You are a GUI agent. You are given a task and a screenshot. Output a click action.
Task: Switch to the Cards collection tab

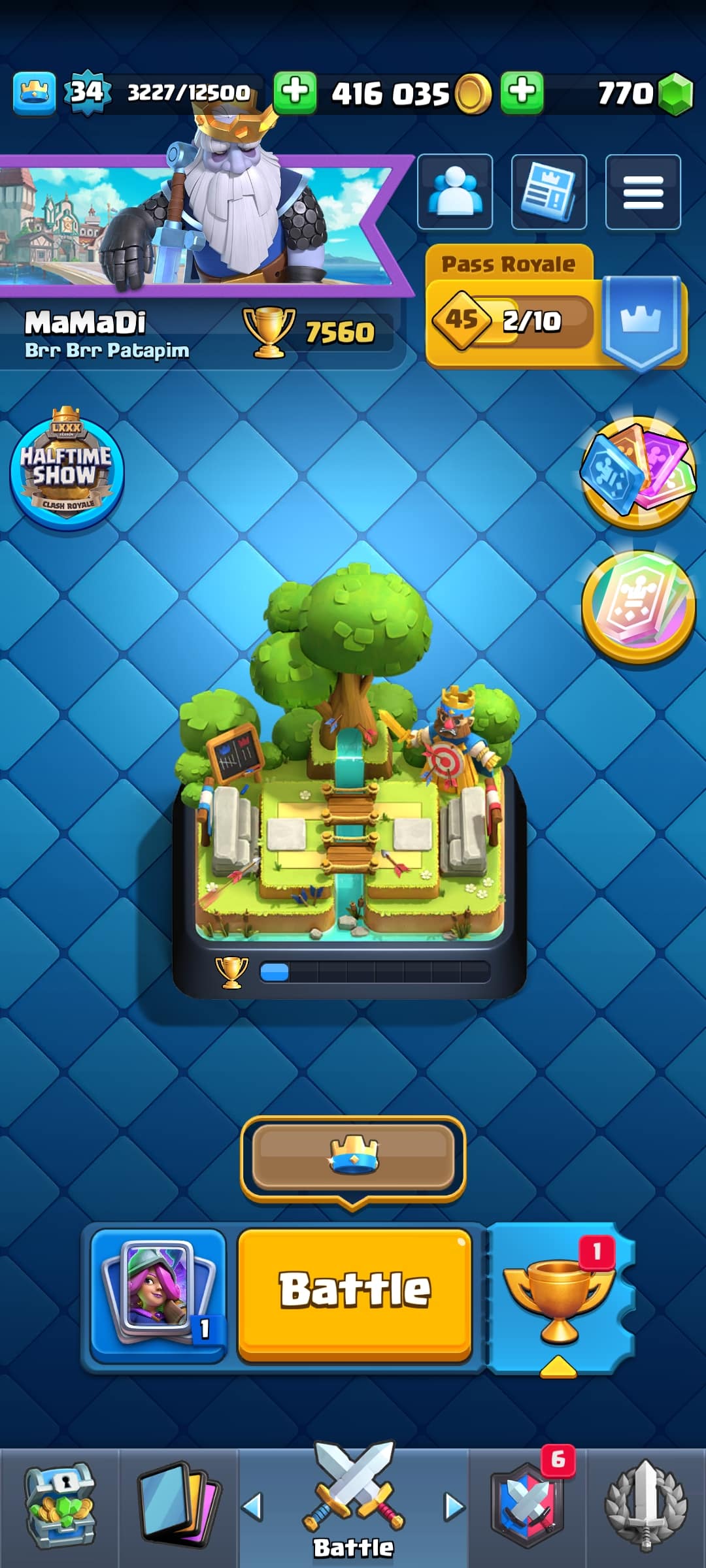(178, 1506)
